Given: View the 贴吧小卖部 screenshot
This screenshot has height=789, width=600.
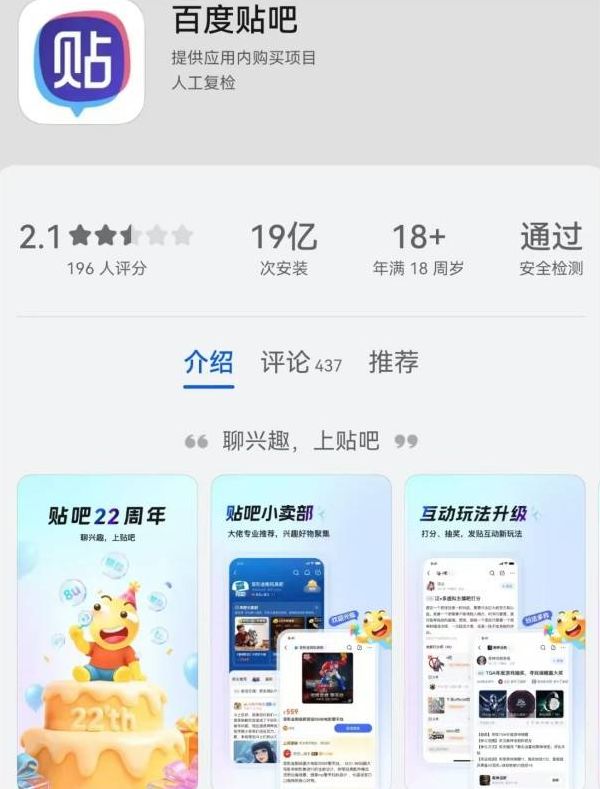Looking at the screenshot, I should (301, 630).
